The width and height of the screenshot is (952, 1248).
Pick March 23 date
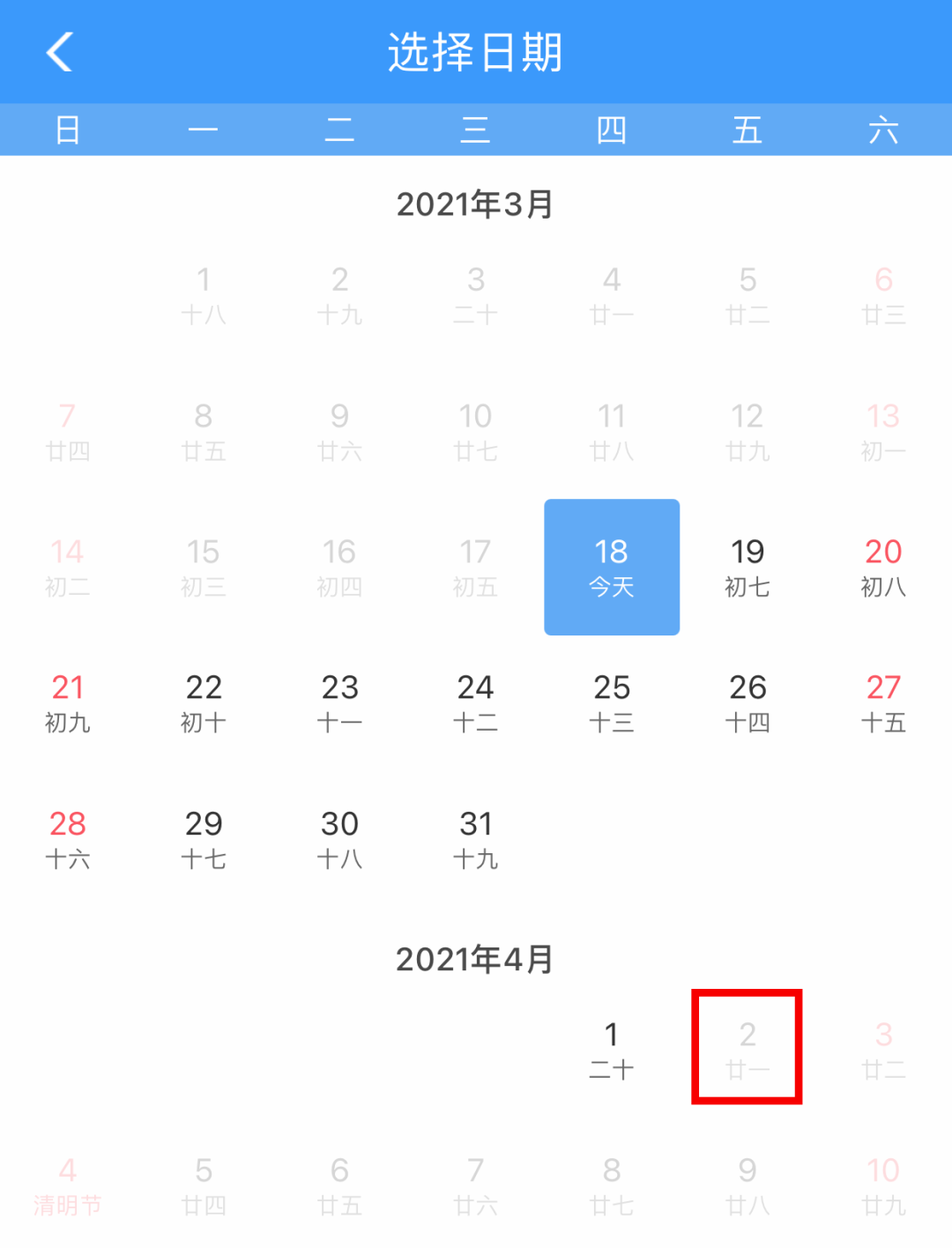pyautogui.click(x=339, y=702)
